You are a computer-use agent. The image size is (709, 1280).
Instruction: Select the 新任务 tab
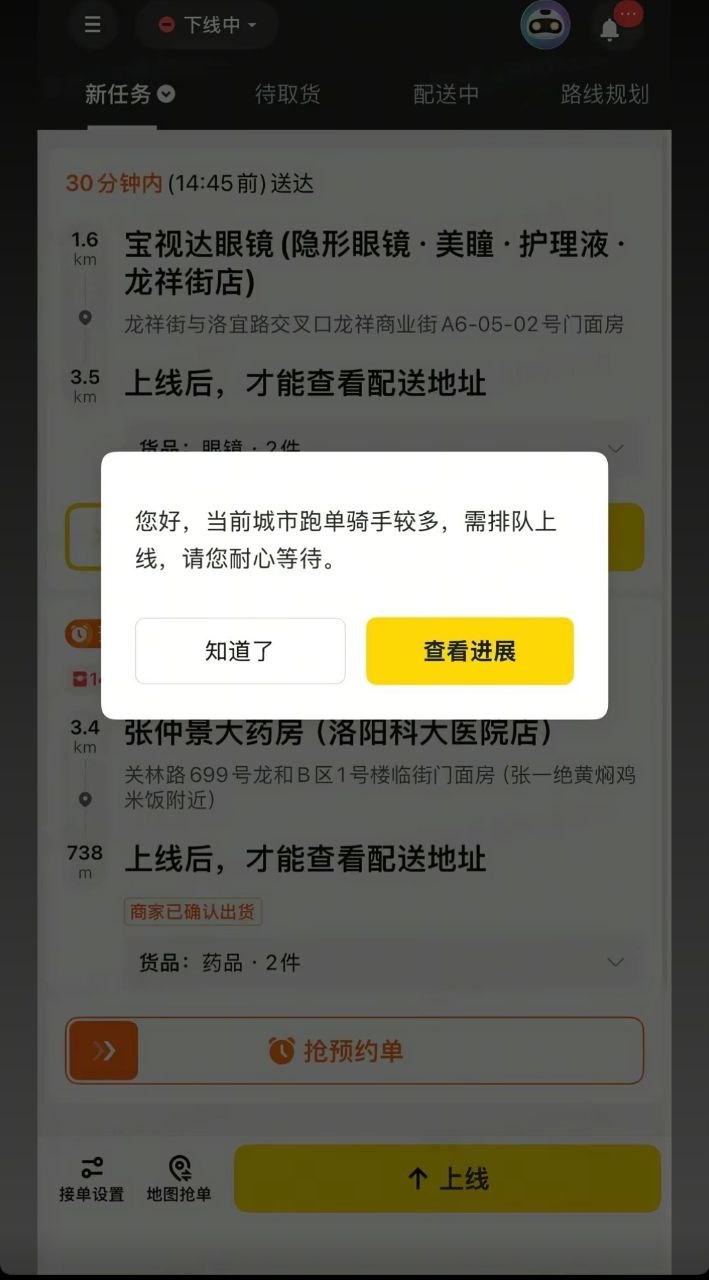(x=129, y=94)
